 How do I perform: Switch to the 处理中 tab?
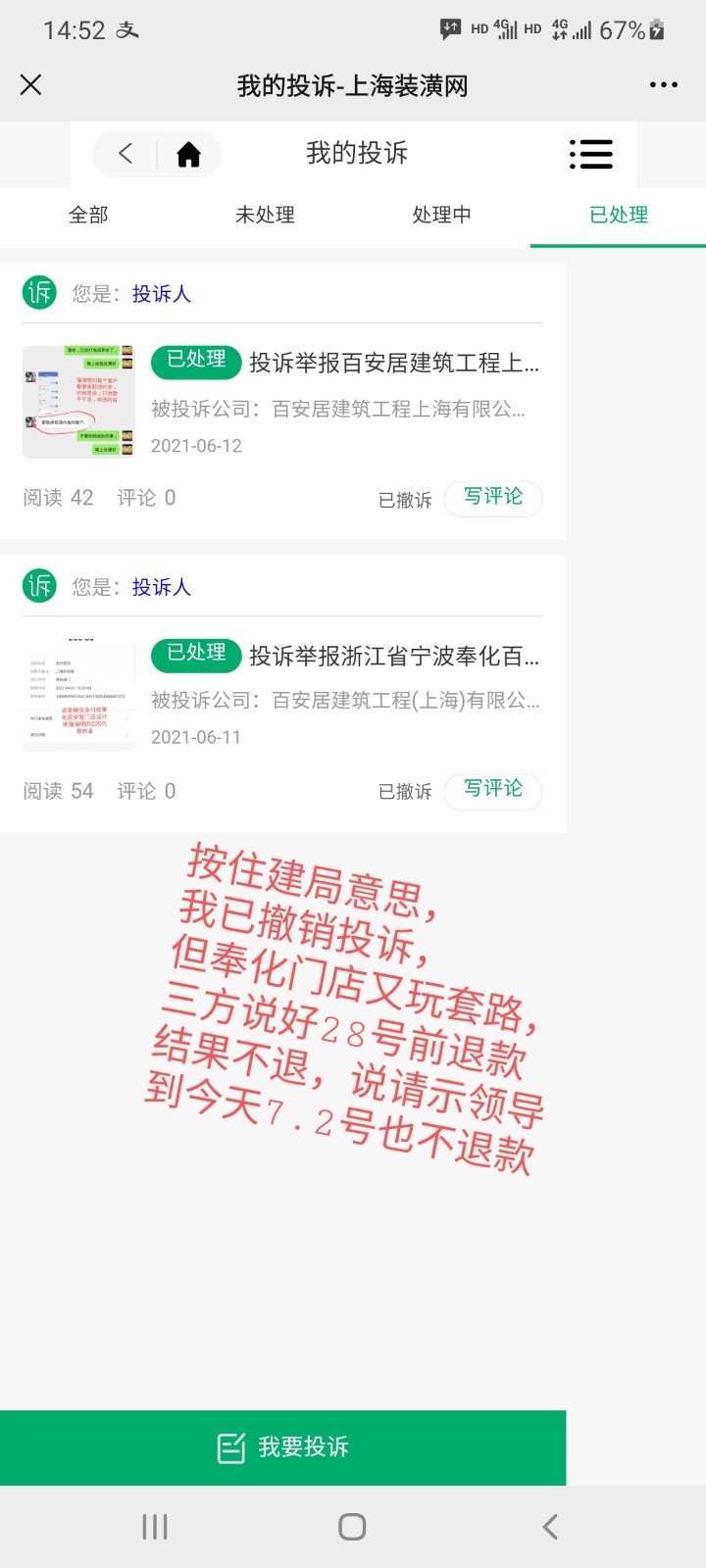441,216
